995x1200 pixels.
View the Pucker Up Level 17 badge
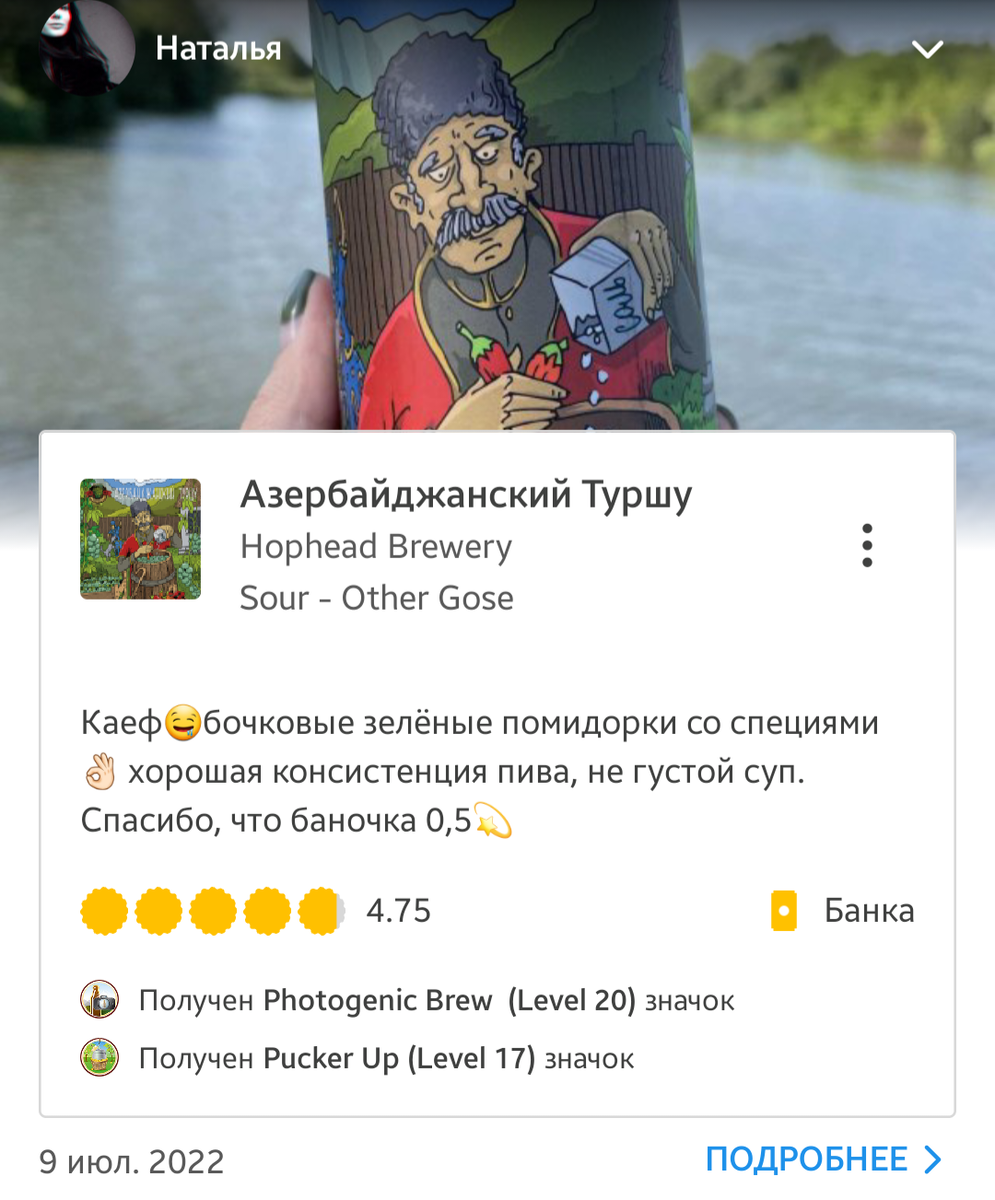[x=100, y=1057]
